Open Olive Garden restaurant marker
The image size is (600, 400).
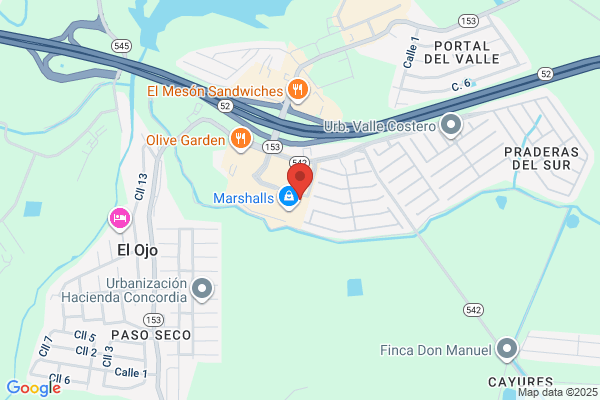241,139
